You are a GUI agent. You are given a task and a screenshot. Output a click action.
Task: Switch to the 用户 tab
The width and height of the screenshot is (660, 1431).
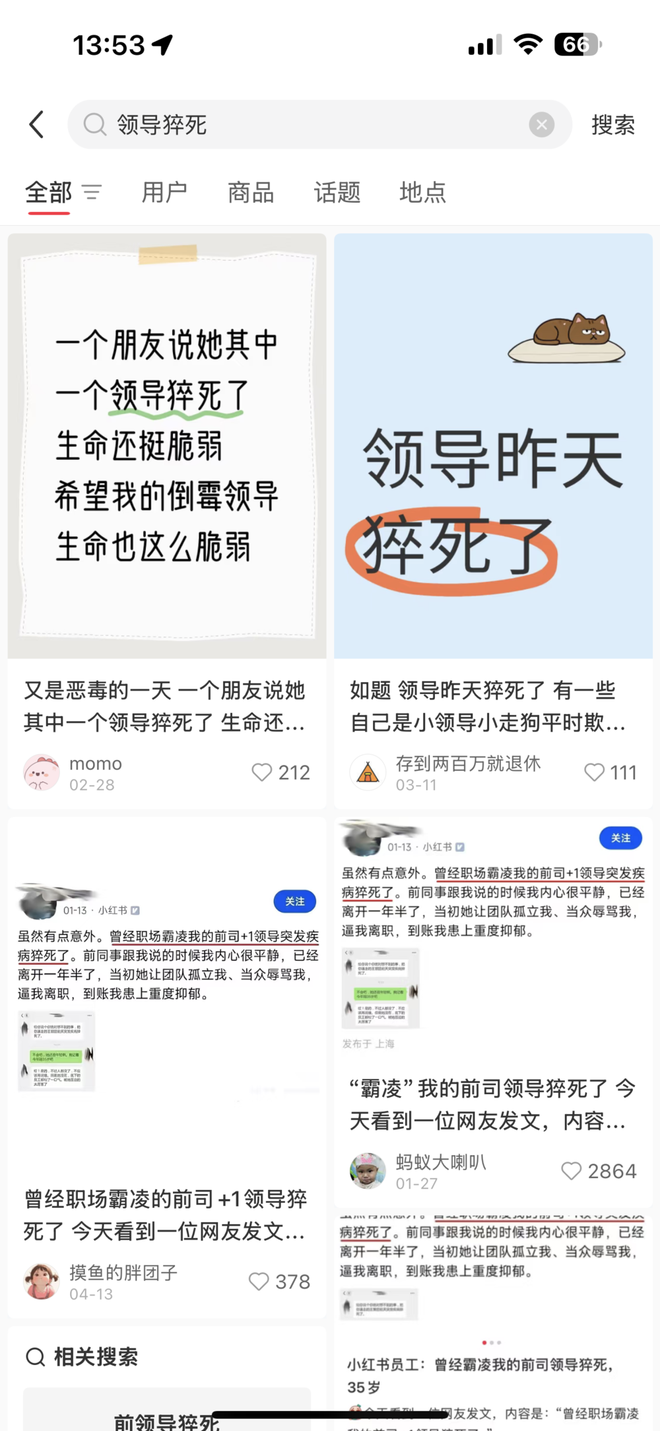point(164,192)
